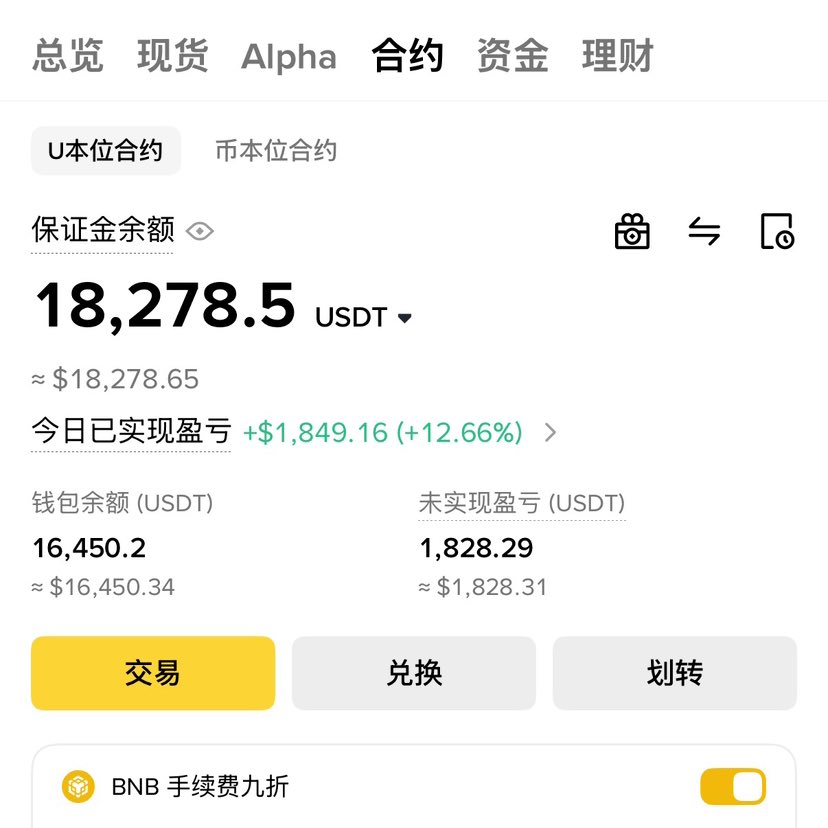
Task: Select U本位合约 segment
Action: point(105,151)
